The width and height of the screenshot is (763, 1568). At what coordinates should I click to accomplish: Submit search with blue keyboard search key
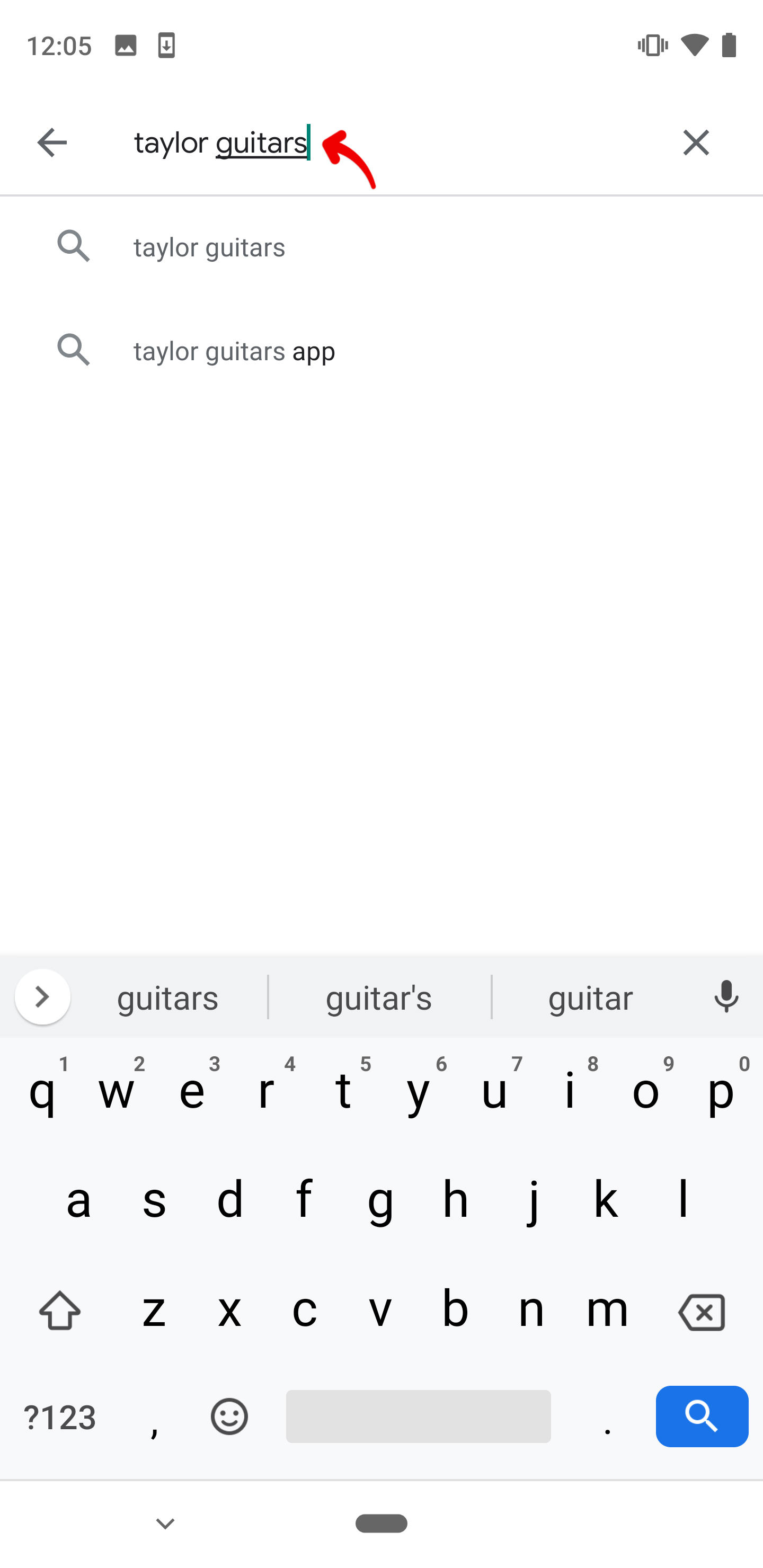(x=702, y=1416)
